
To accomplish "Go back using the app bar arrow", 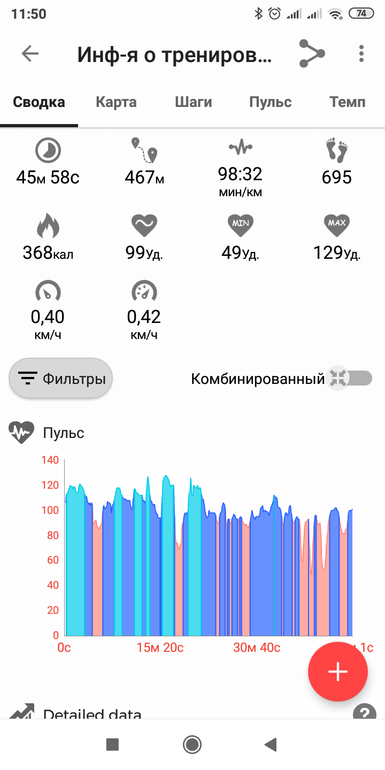I will (30, 54).
